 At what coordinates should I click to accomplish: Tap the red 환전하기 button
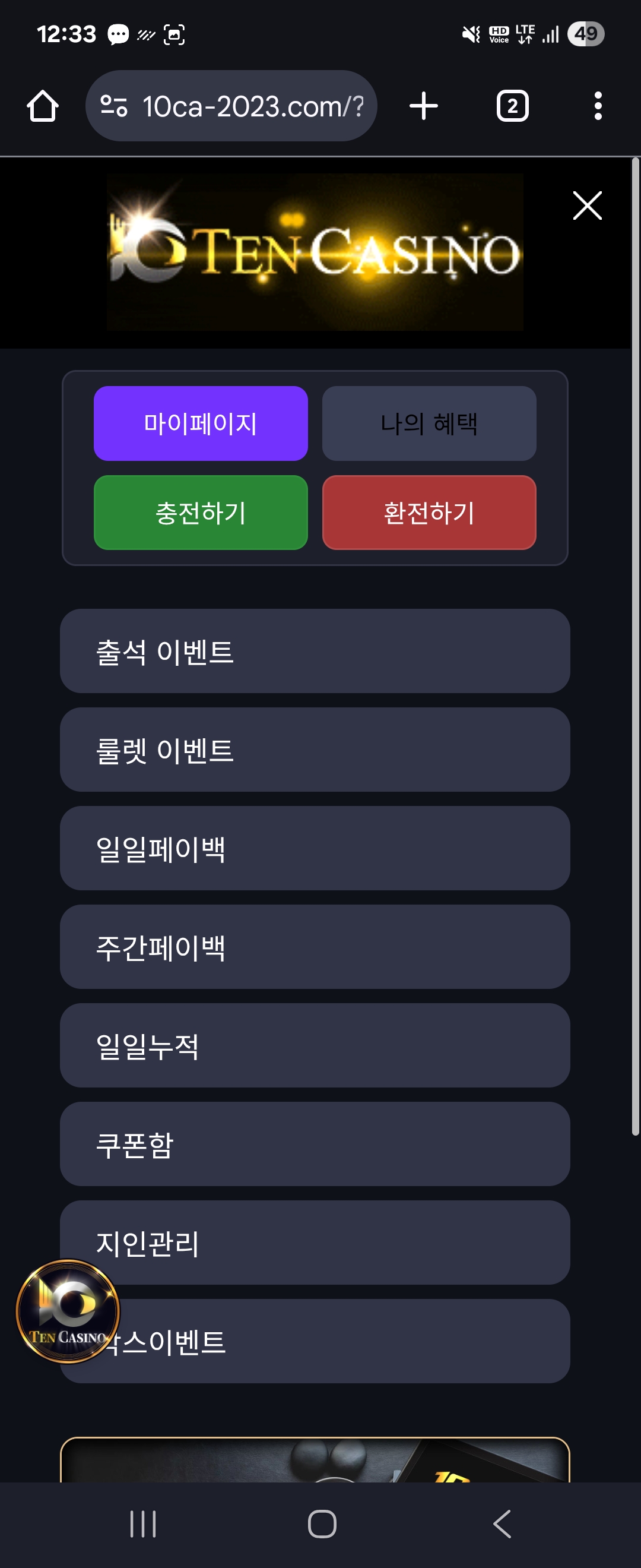pos(429,513)
